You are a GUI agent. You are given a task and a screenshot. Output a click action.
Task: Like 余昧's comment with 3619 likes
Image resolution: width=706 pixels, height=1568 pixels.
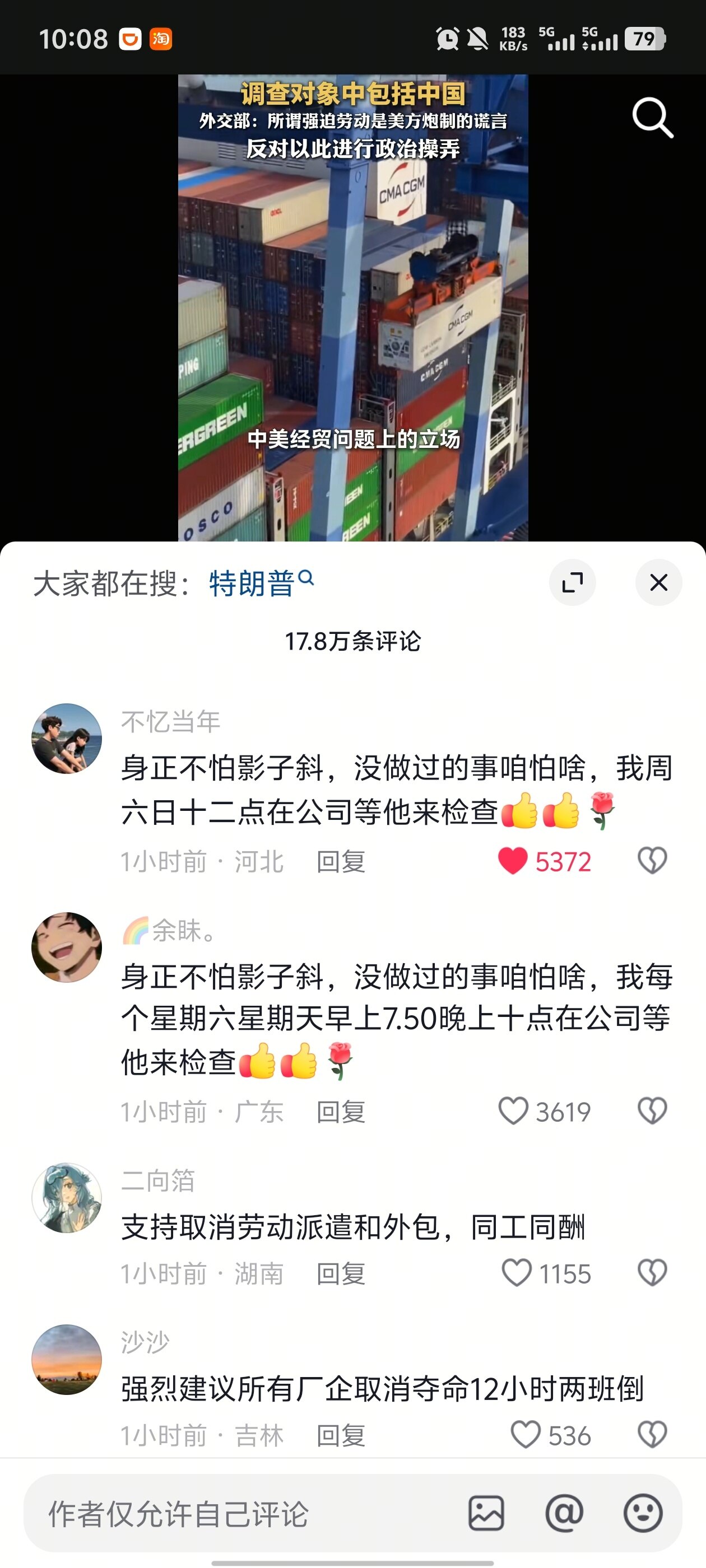[513, 1111]
